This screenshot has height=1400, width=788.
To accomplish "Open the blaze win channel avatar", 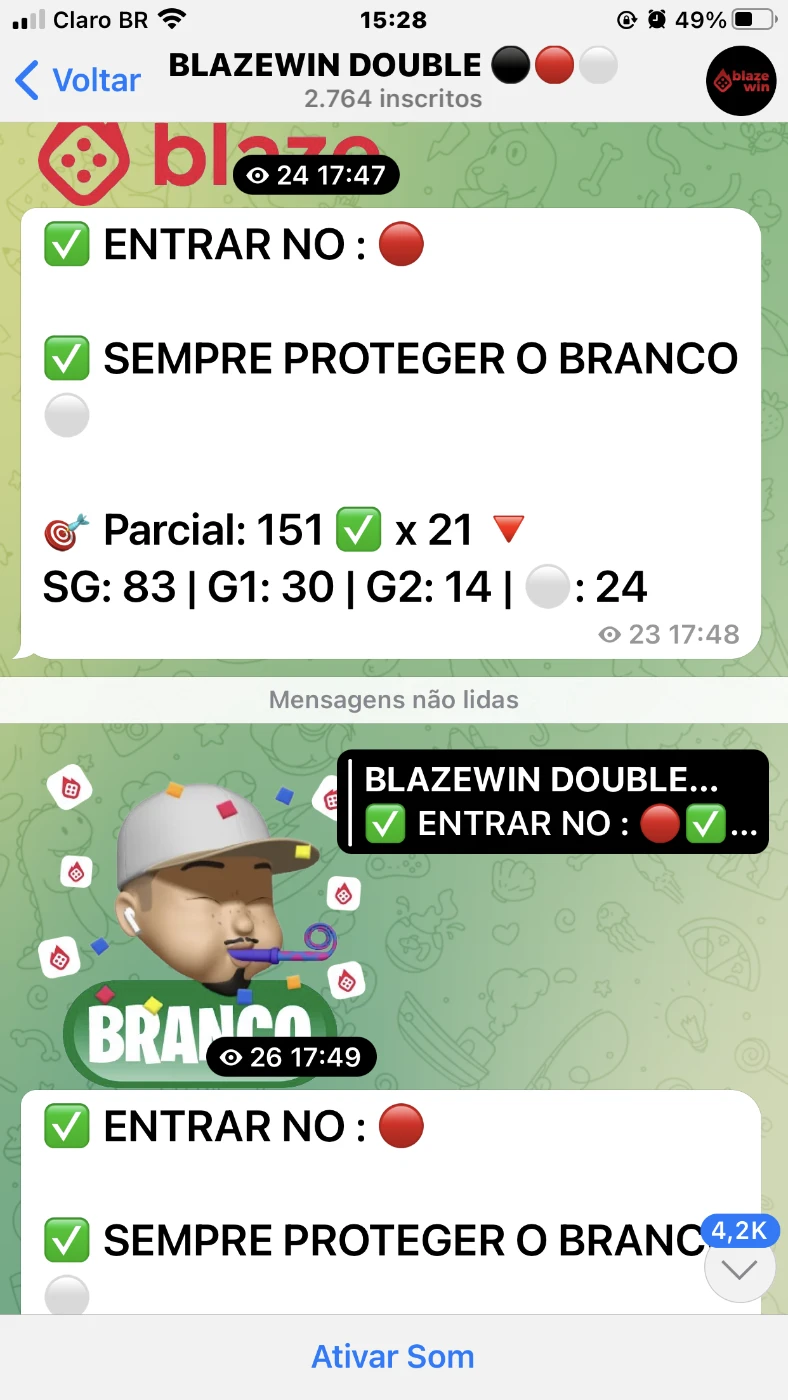I will [741, 81].
